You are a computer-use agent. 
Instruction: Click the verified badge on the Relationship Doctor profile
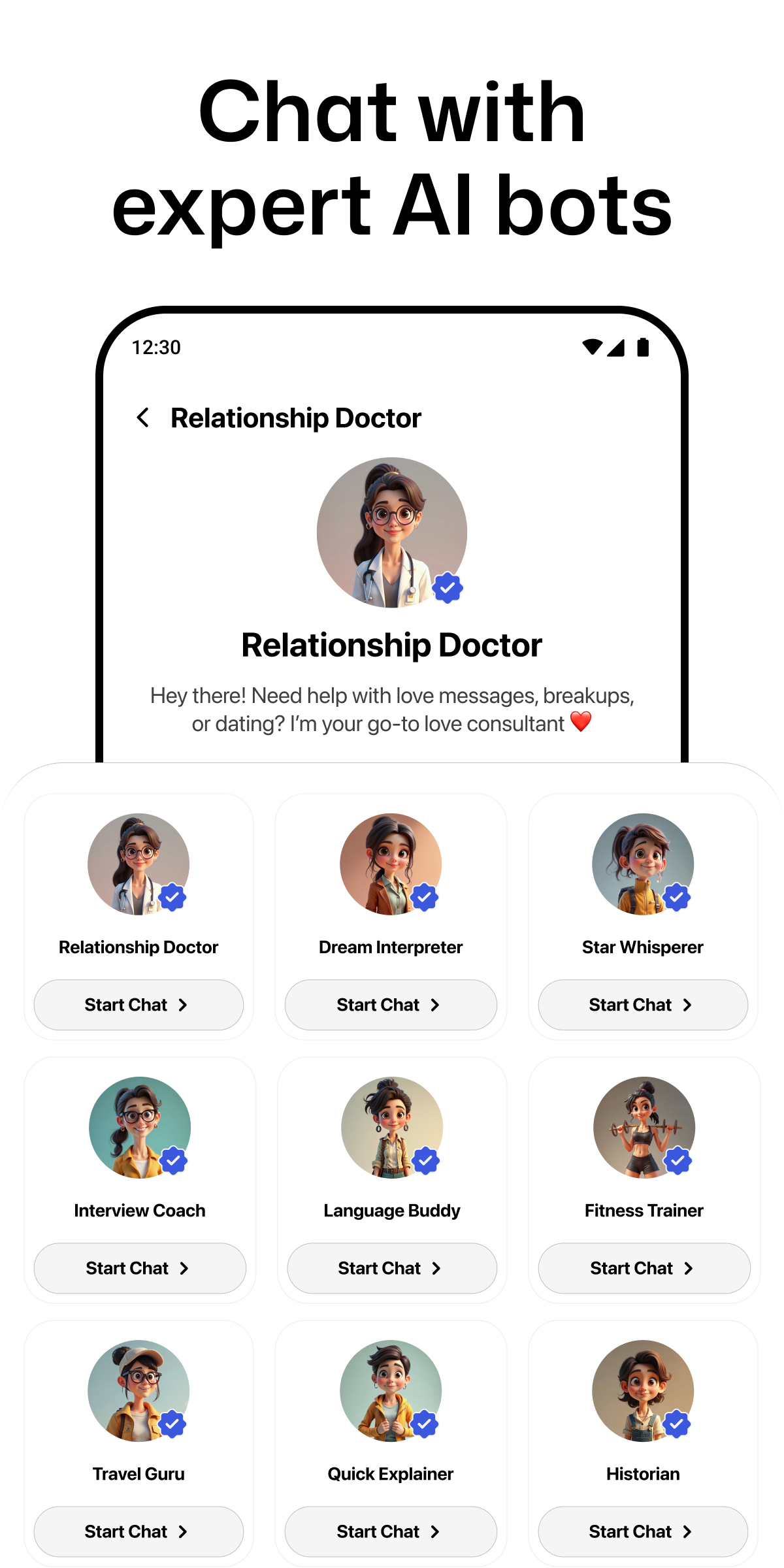(447, 587)
